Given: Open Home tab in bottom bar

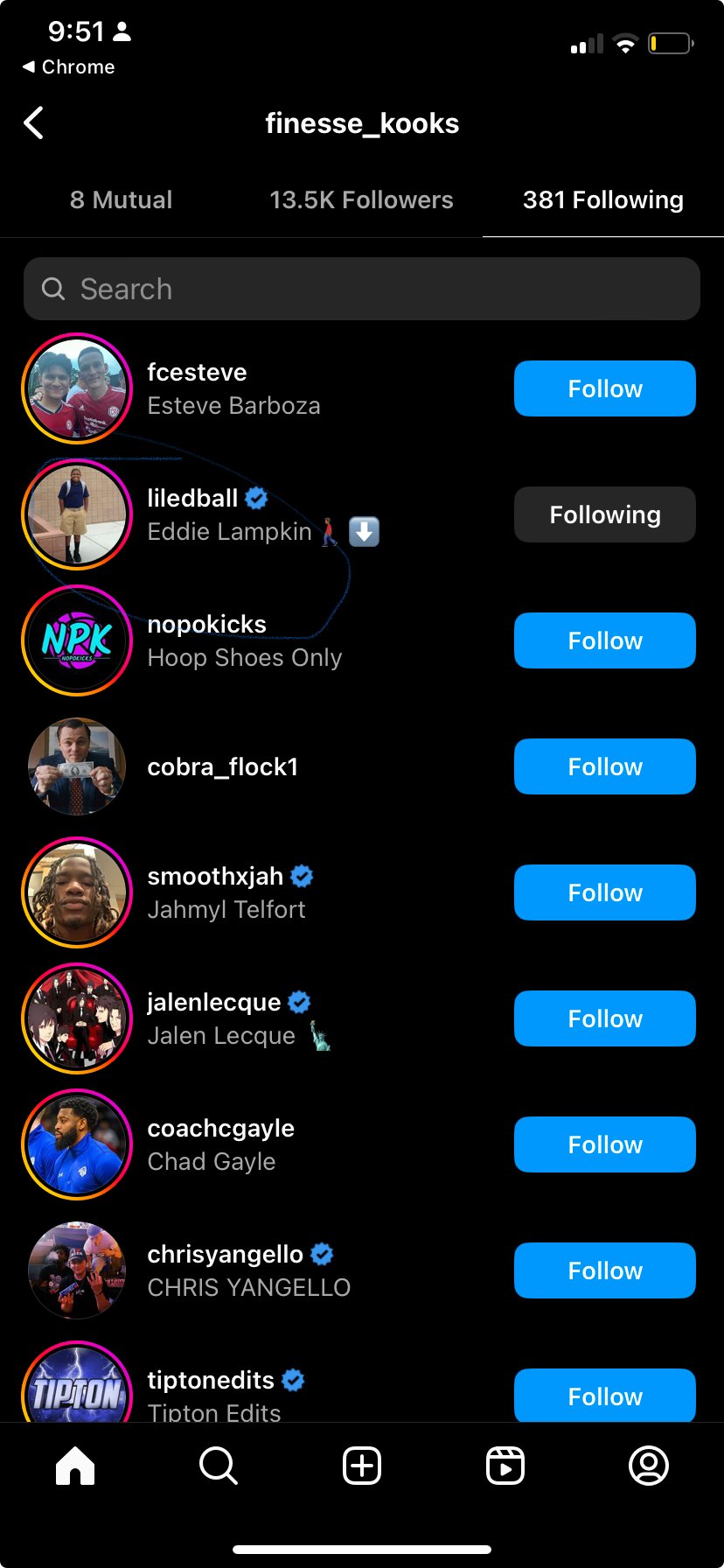Looking at the screenshot, I should coord(75,1466).
